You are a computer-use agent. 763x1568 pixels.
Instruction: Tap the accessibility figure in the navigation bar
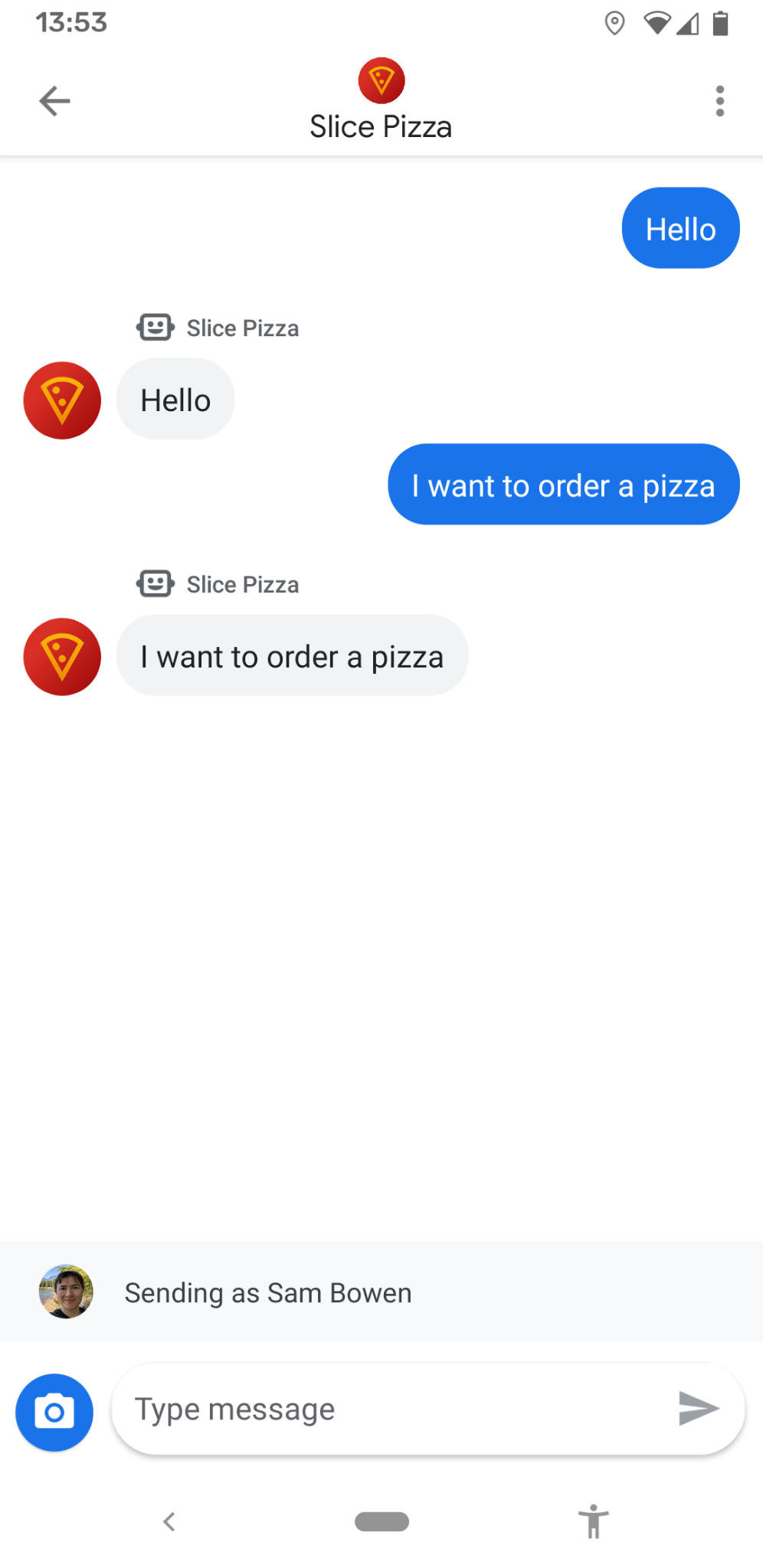593,1522
